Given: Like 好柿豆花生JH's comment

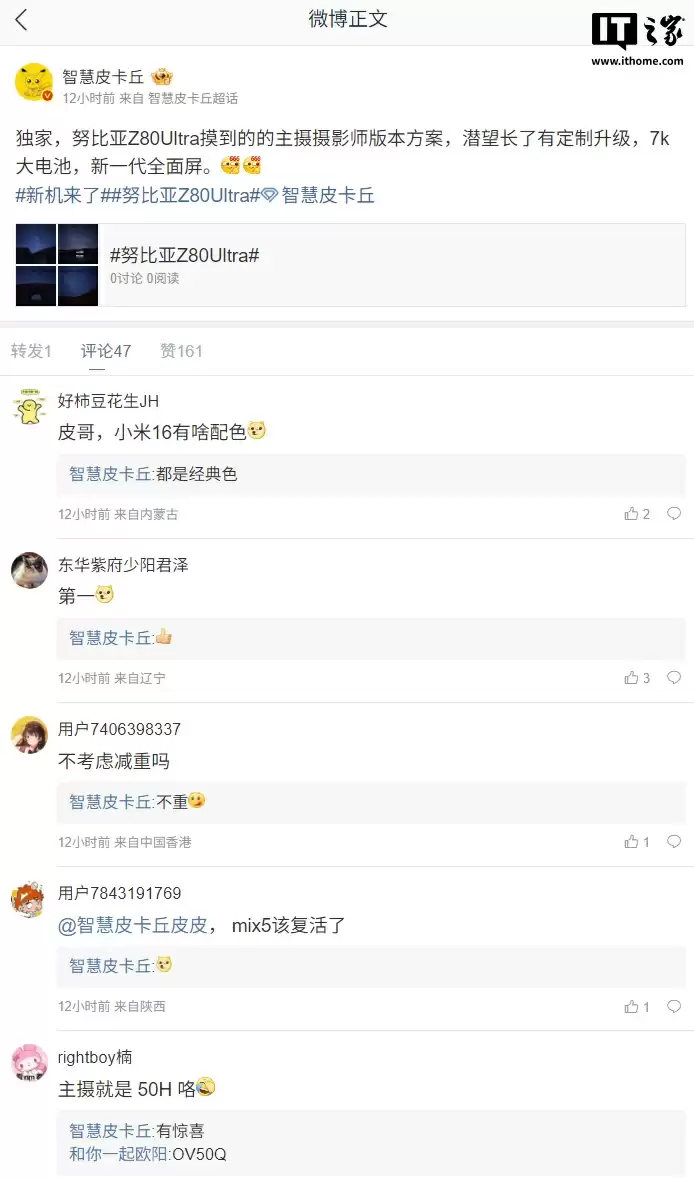Looking at the screenshot, I should (637, 514).
